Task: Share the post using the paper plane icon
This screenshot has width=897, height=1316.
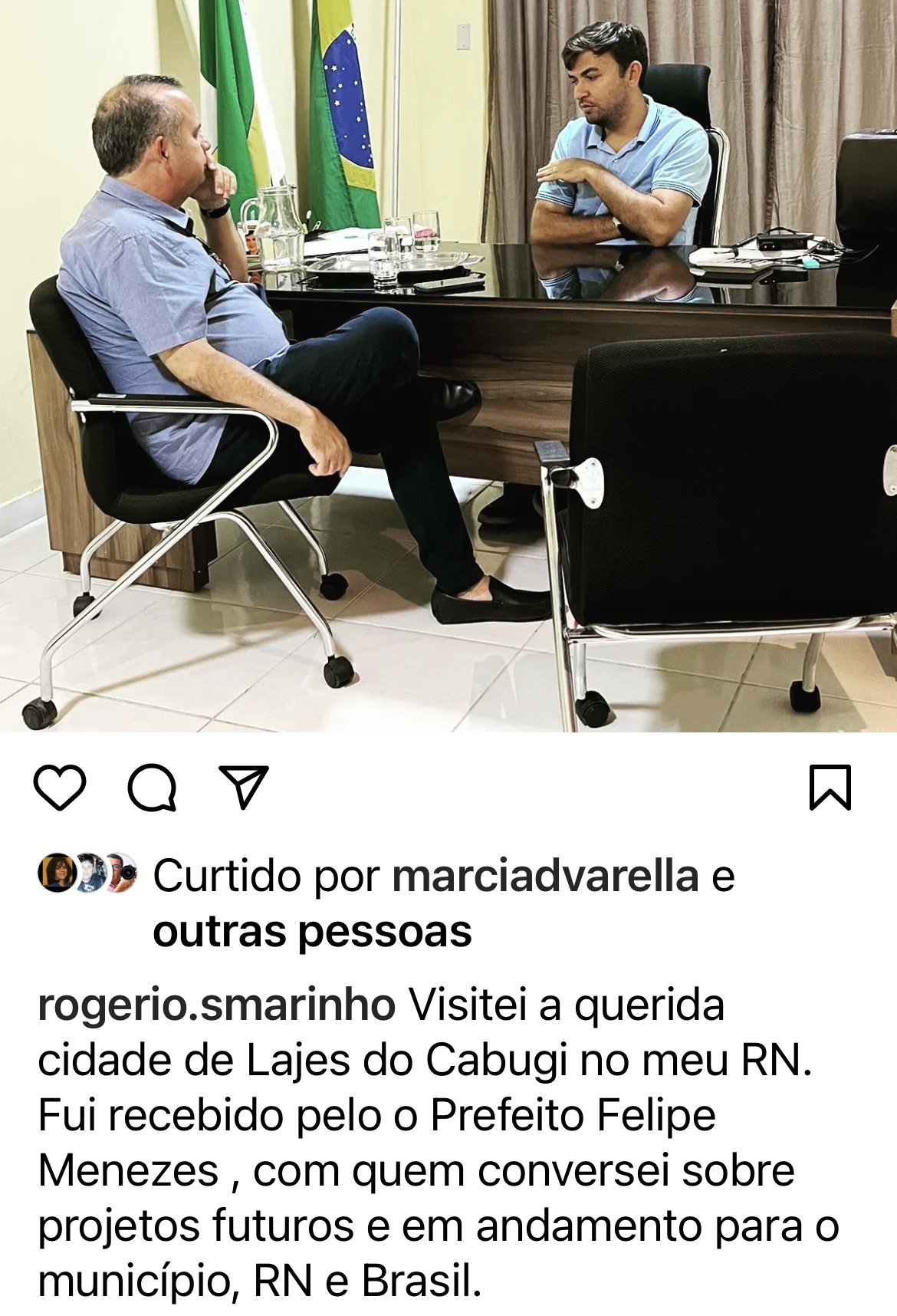Action: (244, 788)
